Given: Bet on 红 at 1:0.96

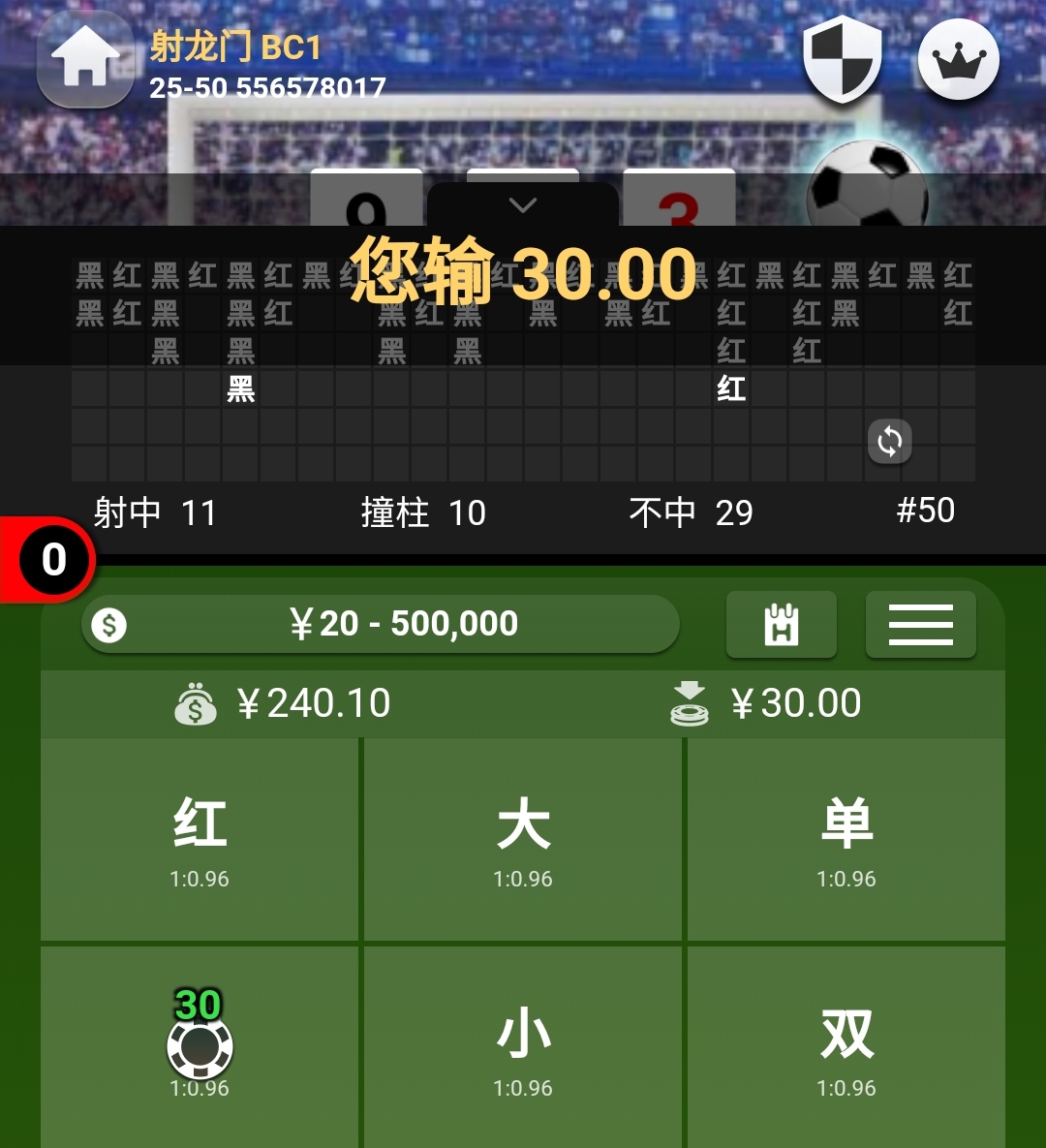Looking at the screenshot, I should [x=200, y=839].
